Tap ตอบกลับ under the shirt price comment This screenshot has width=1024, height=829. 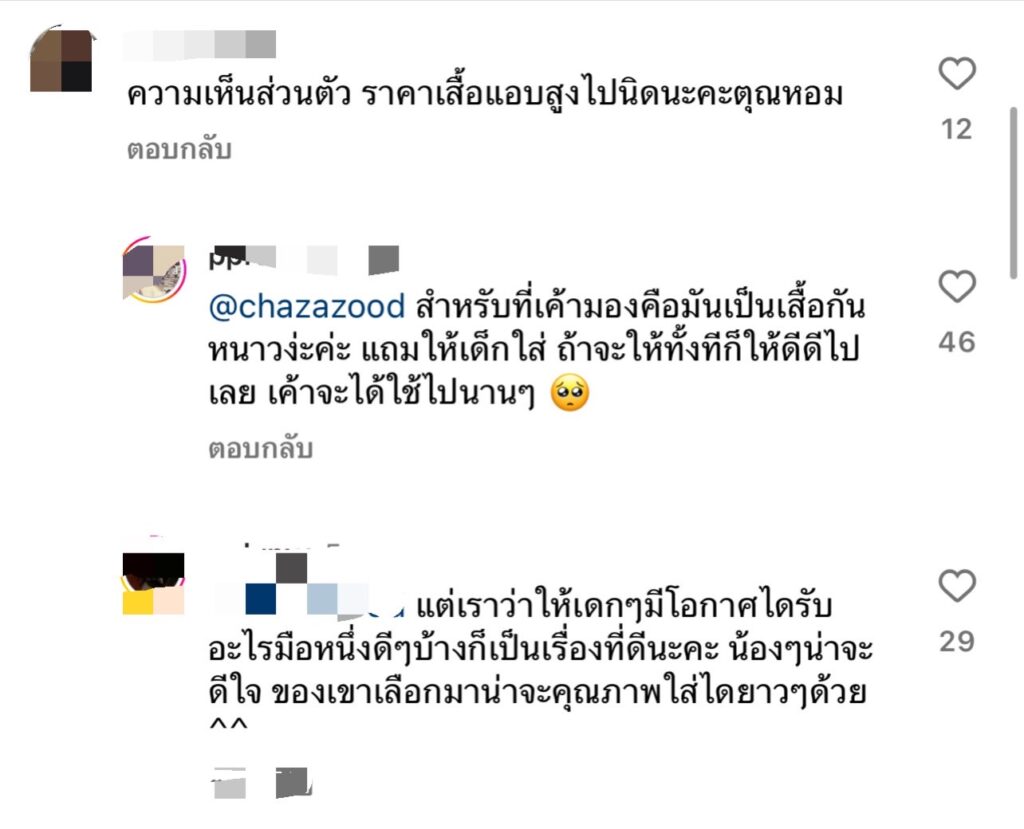[x=179, y=150]
